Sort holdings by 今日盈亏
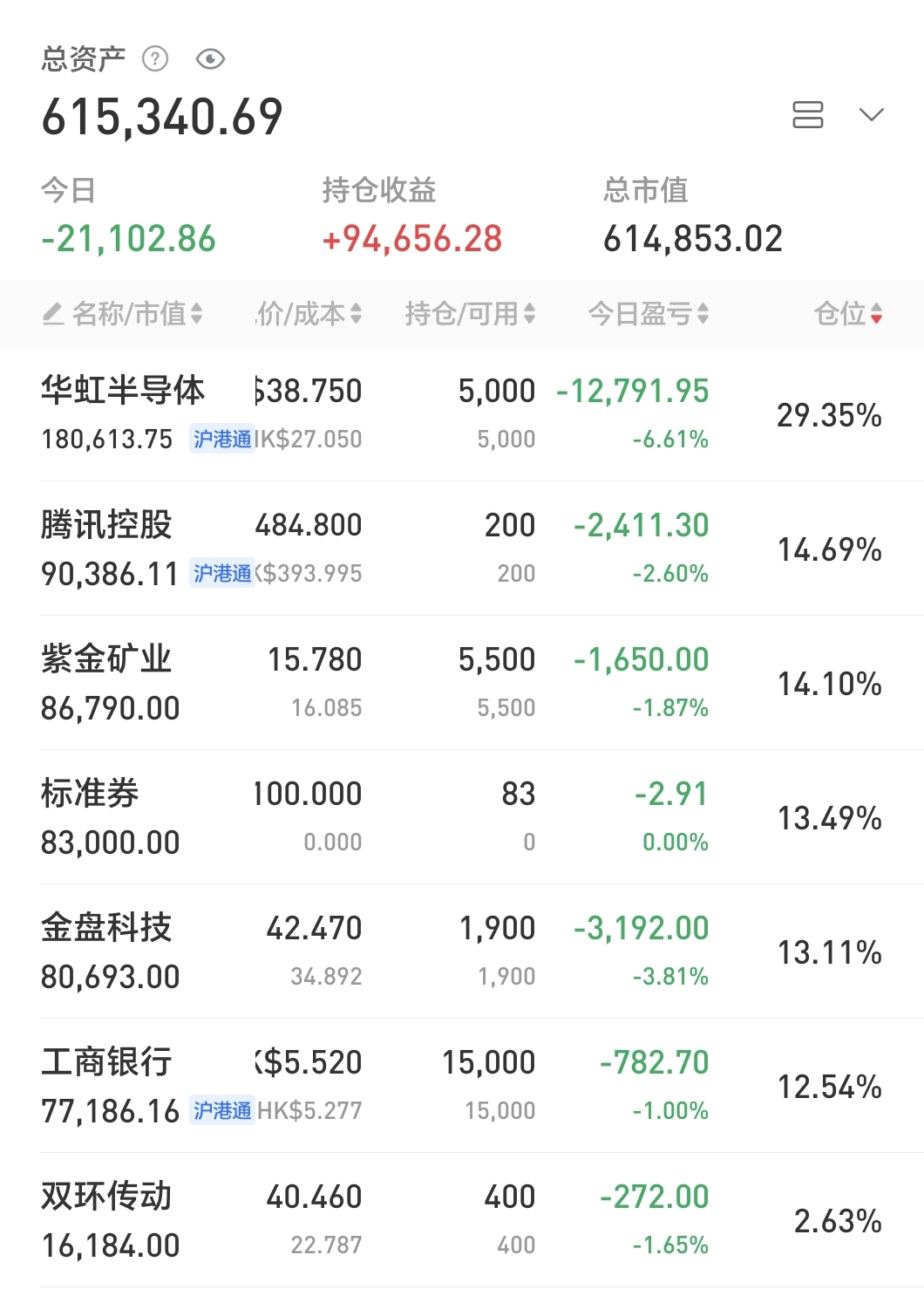 pyautogui.click(x=649, y=314)
